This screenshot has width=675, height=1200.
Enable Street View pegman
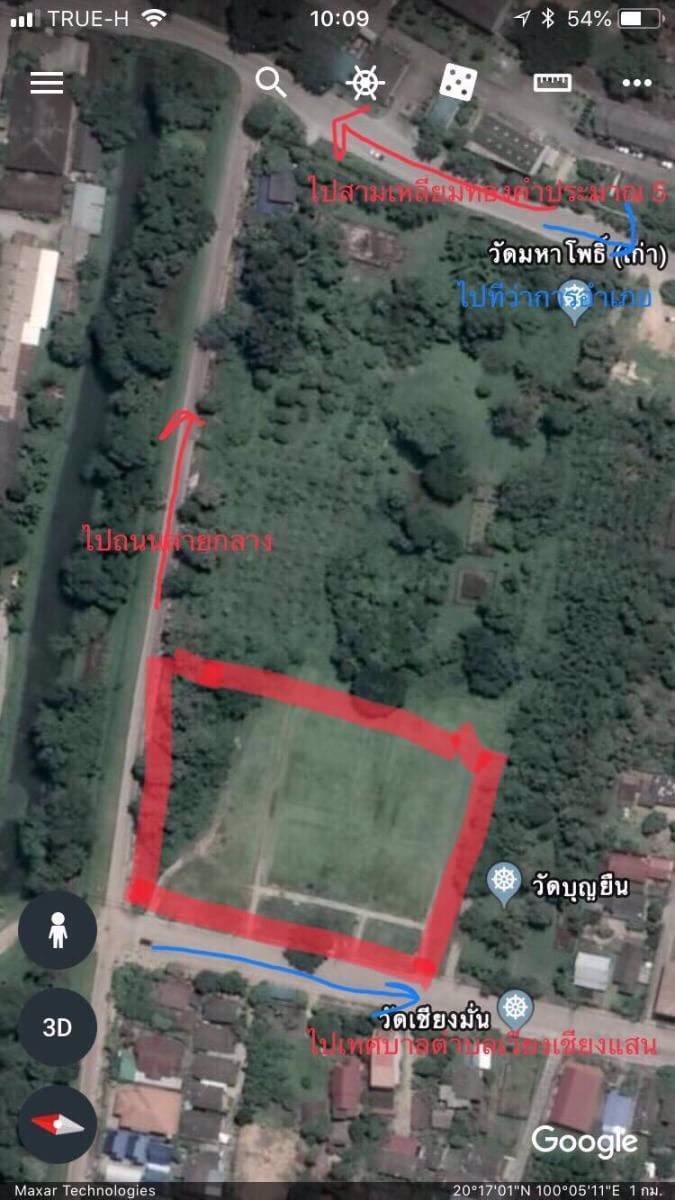point(57,930)
